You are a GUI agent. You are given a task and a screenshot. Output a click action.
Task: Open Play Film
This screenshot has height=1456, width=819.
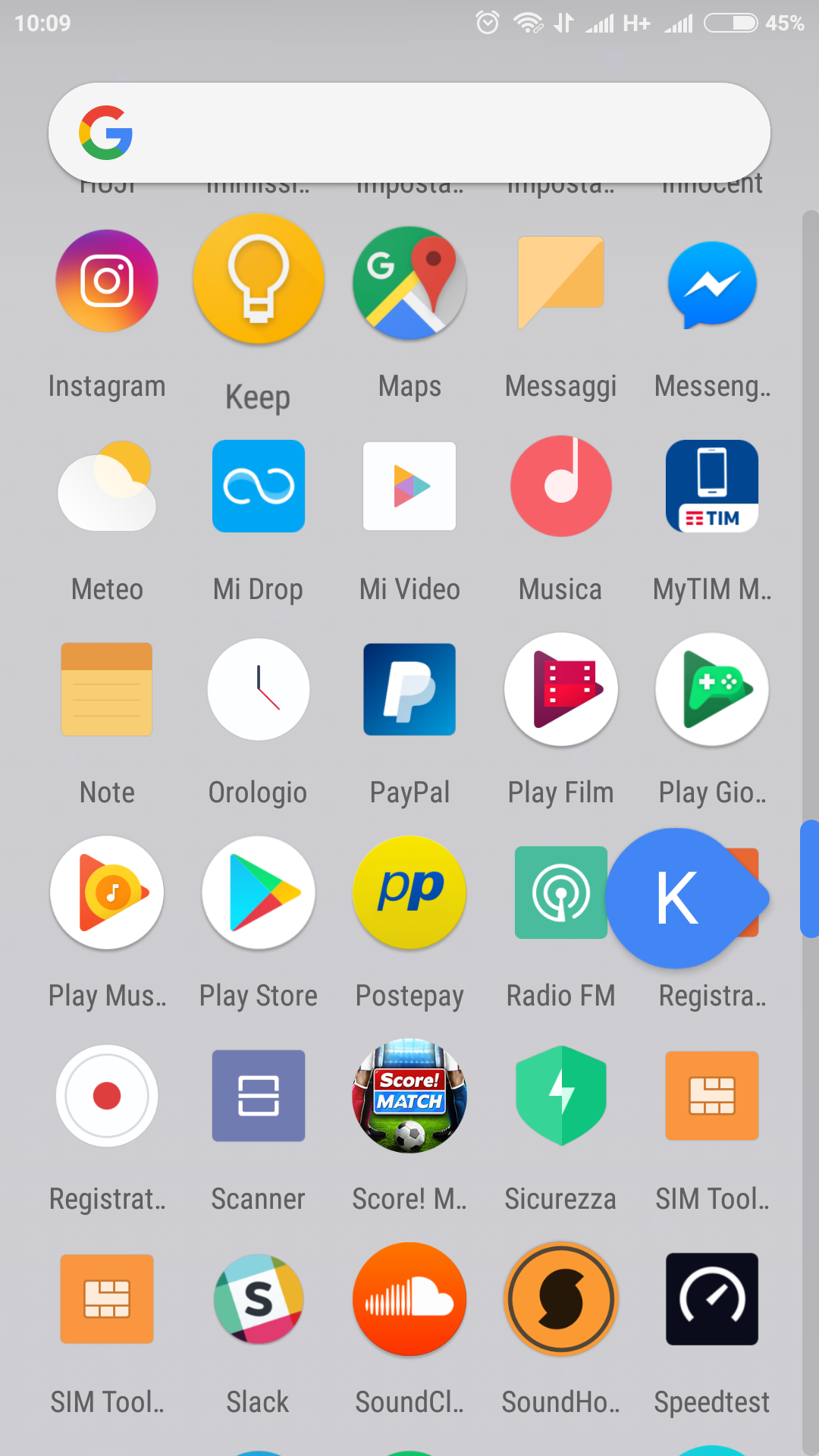(560, 689)
